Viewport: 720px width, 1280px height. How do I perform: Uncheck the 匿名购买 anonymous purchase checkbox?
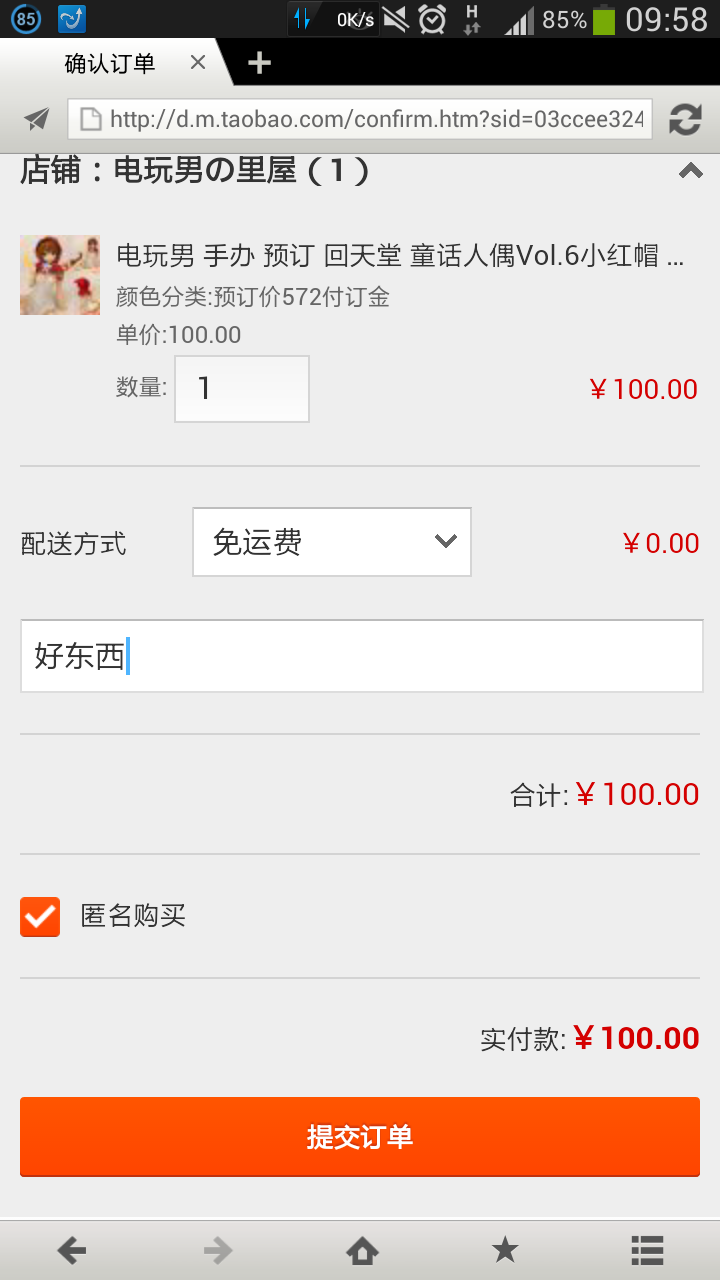(x=39, y=916)
